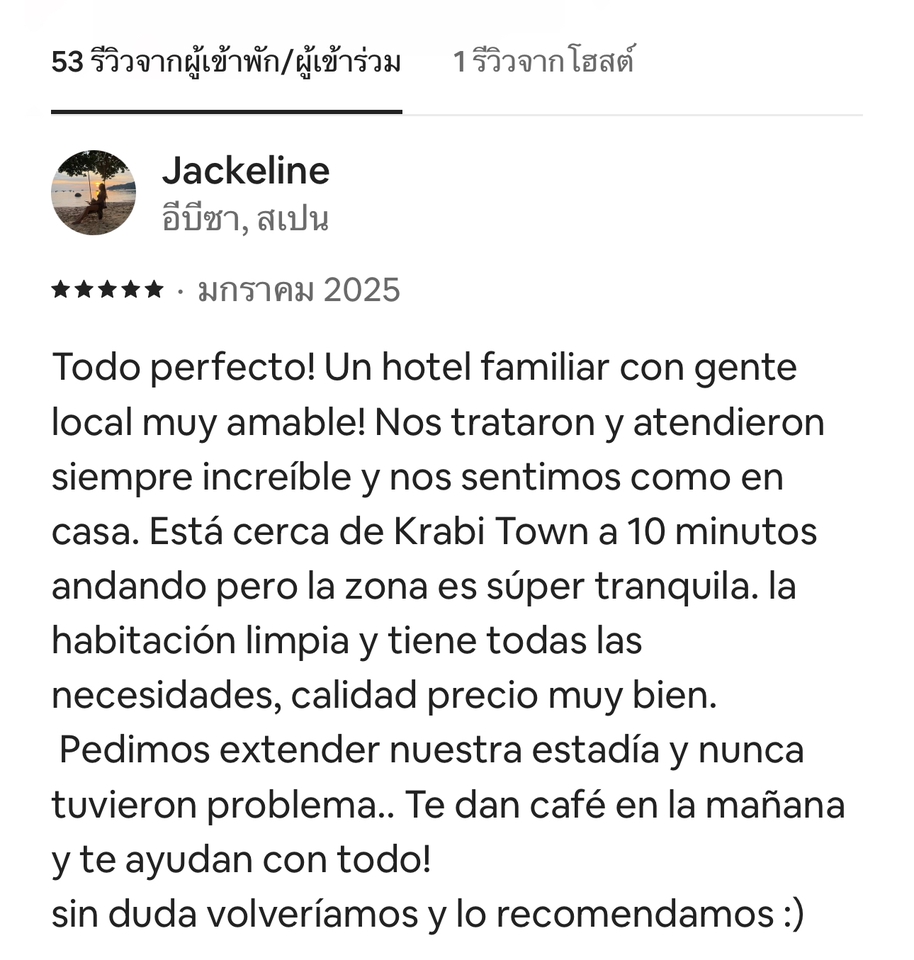The width and height of the screenshot is (914, 960).
Task: Switch to the 53 guest reviews tab
Action: (226, 63)
